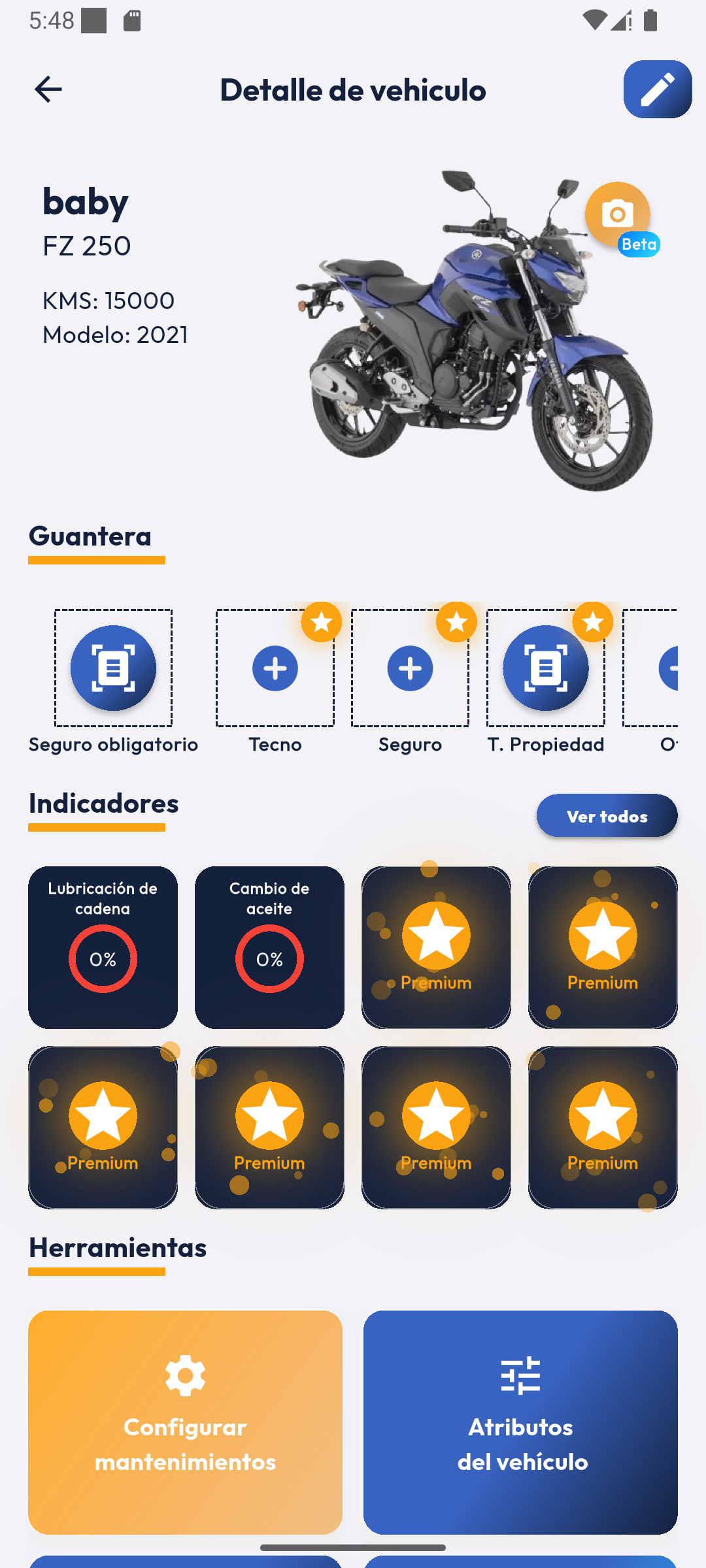The height and width of the screenshot is (1568, 706).
Task: Add a document in the Tecno slot
Action: tap(275, 668)
